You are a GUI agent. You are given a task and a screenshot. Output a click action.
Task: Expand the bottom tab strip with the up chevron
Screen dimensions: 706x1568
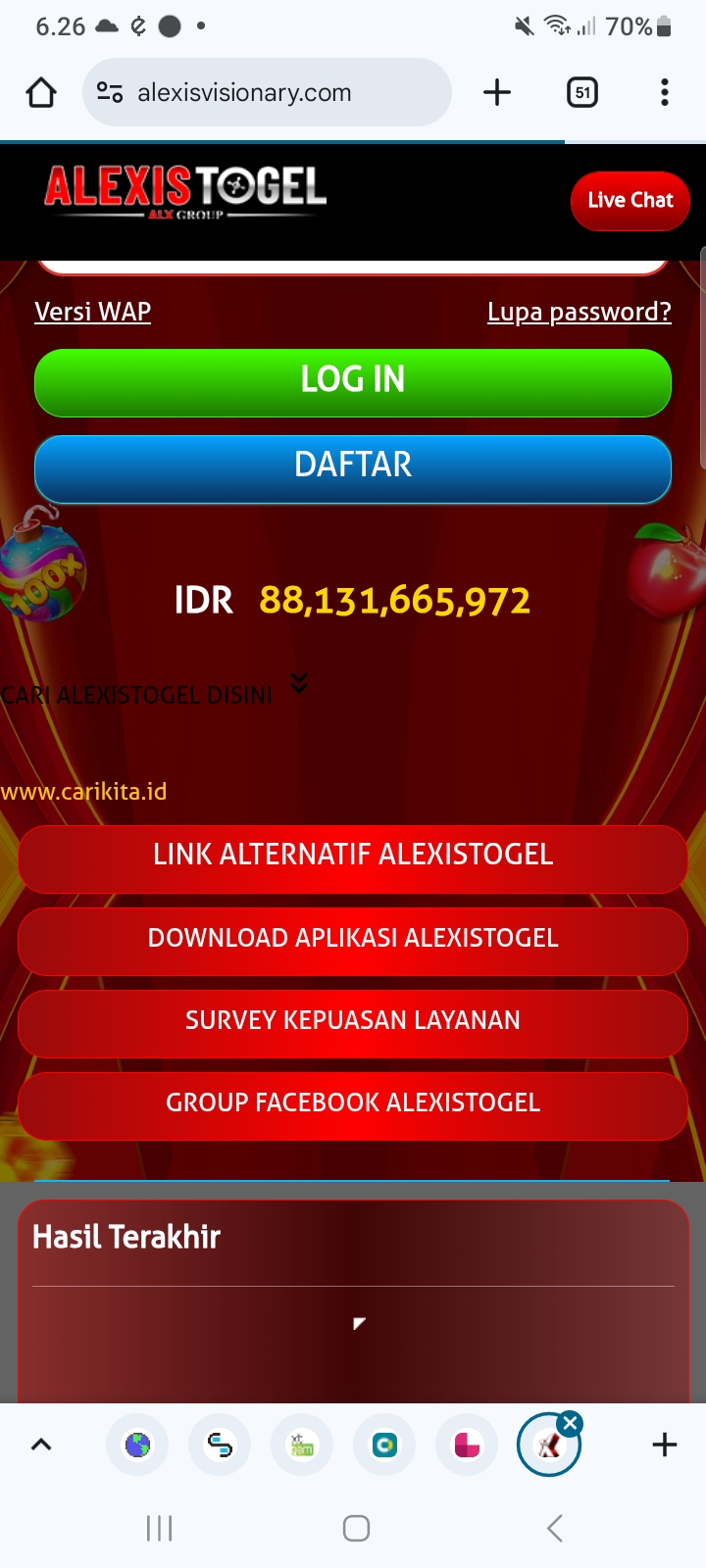(41, 1445)
